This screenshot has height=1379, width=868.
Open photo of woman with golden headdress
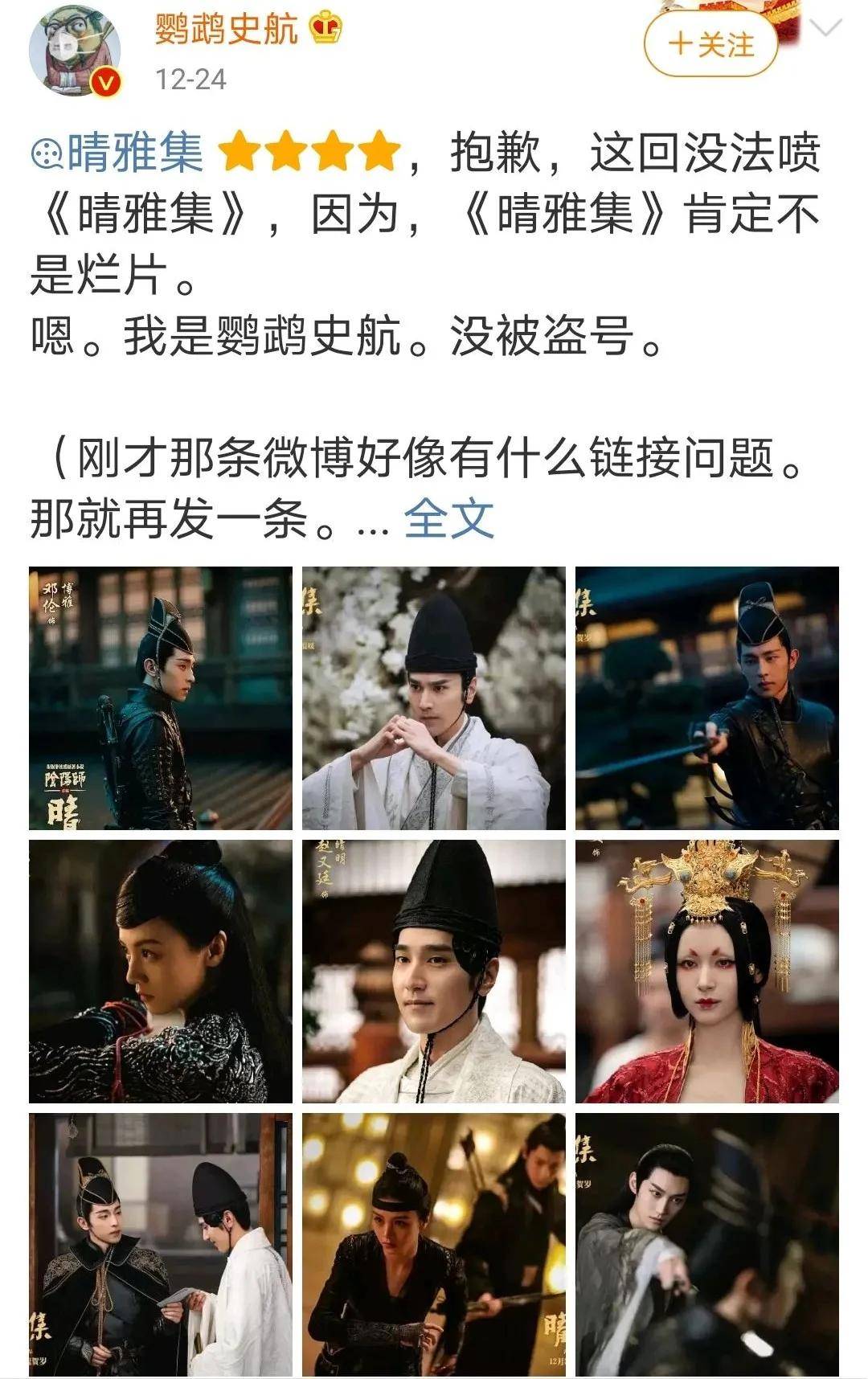click(706, 972)
